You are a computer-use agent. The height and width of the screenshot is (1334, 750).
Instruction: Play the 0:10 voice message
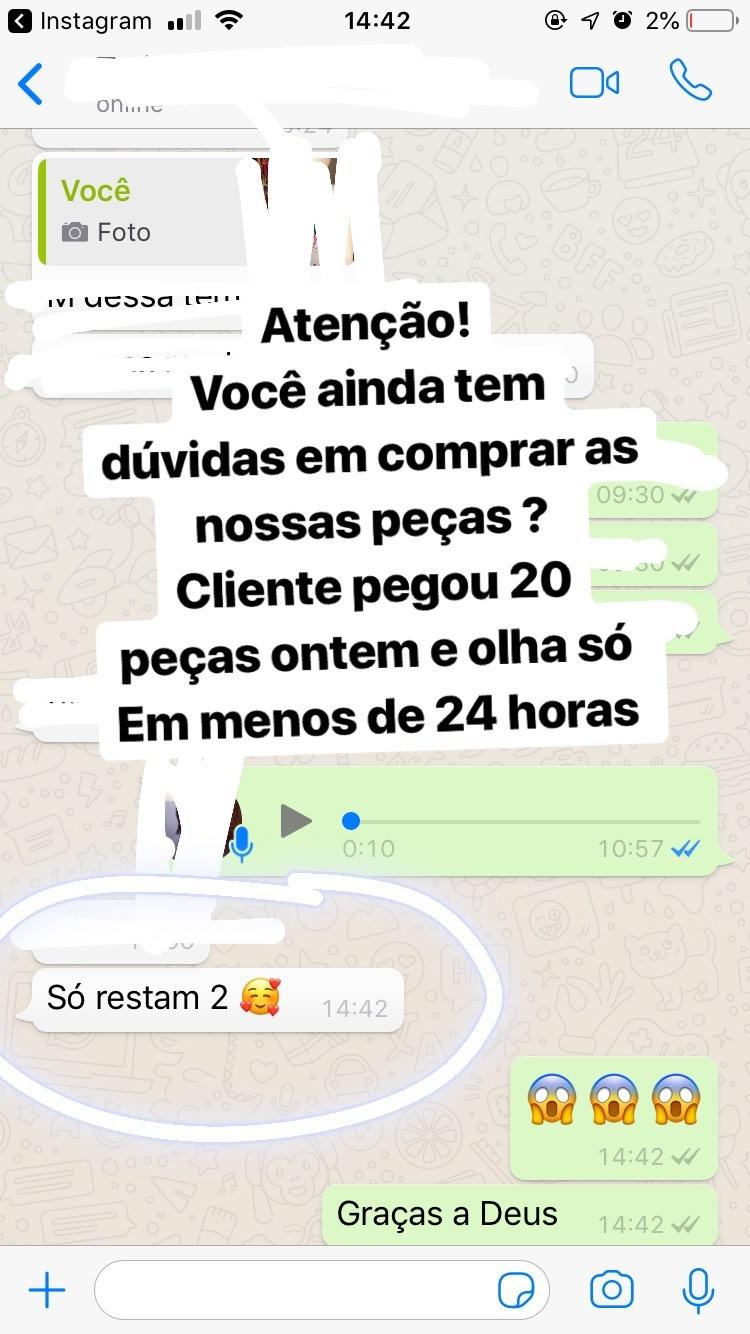pos(295,821)
